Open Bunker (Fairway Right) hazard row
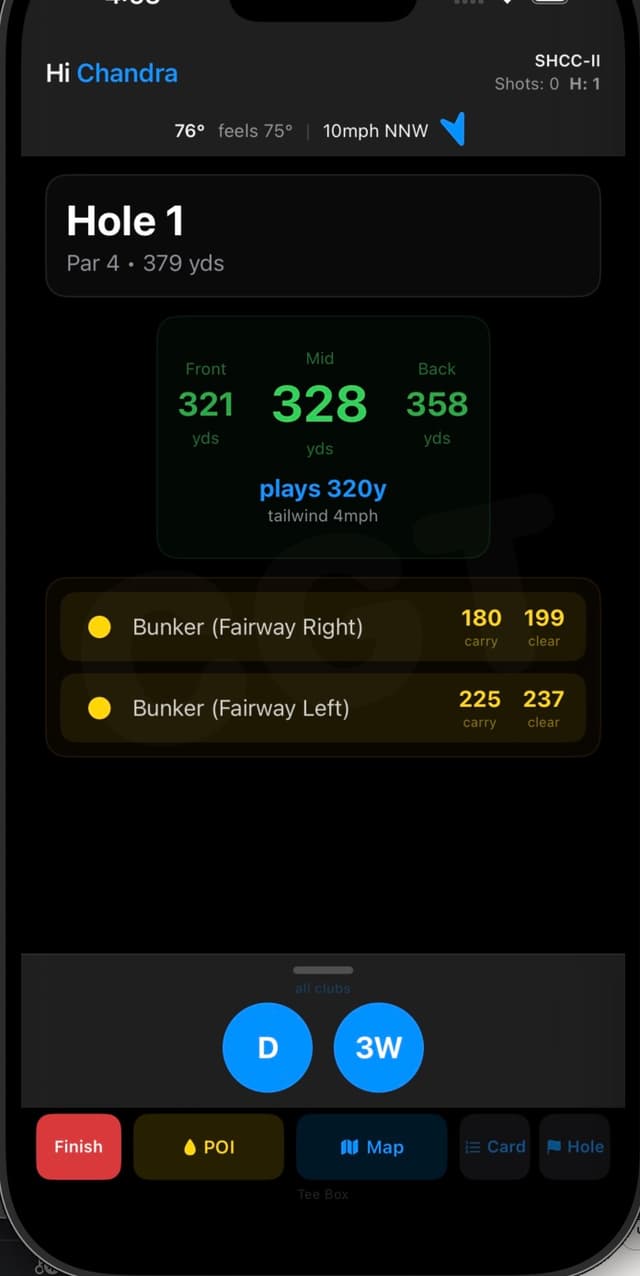This screenshot has height=1276, width=640. [x=322, y=627]
